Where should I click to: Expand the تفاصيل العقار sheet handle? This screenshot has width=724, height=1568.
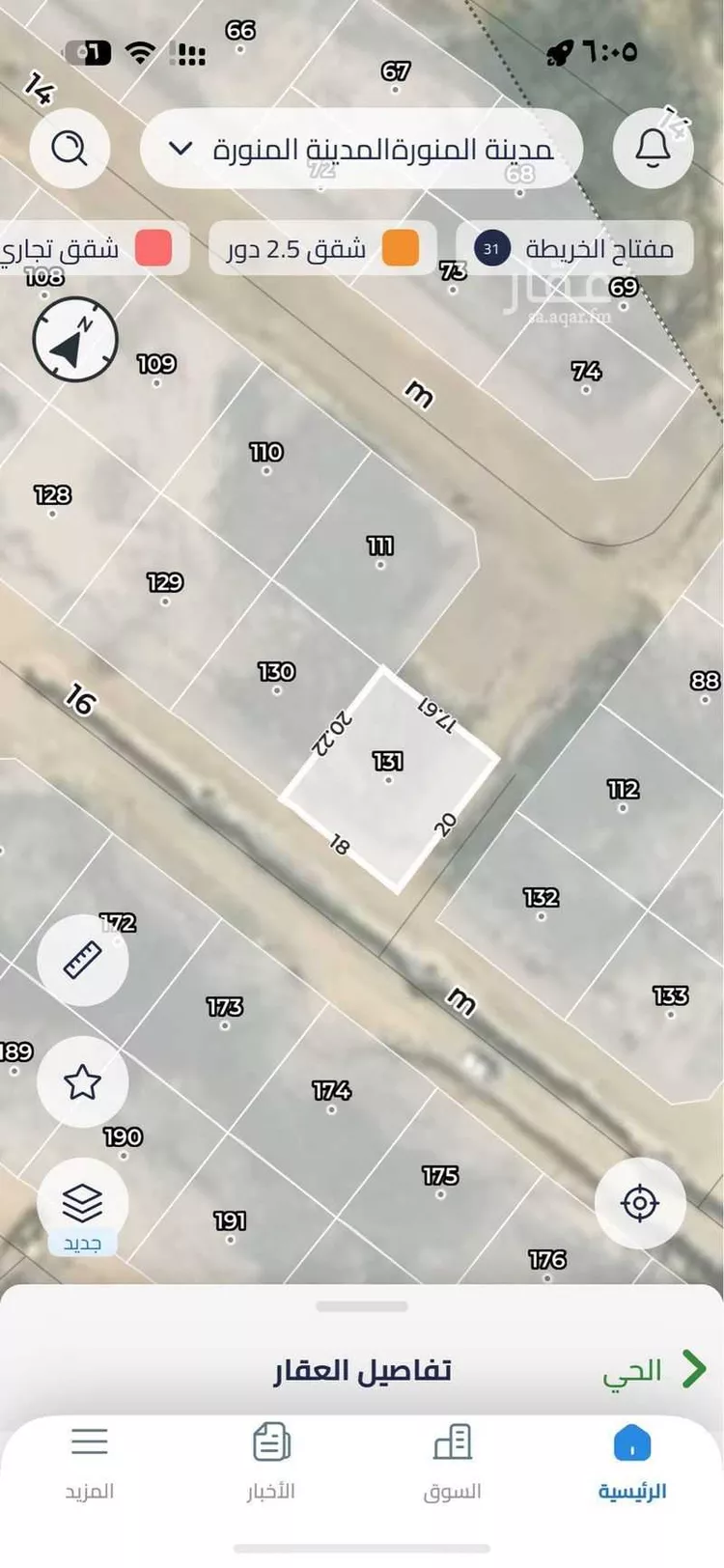(x=362, y=1306)
